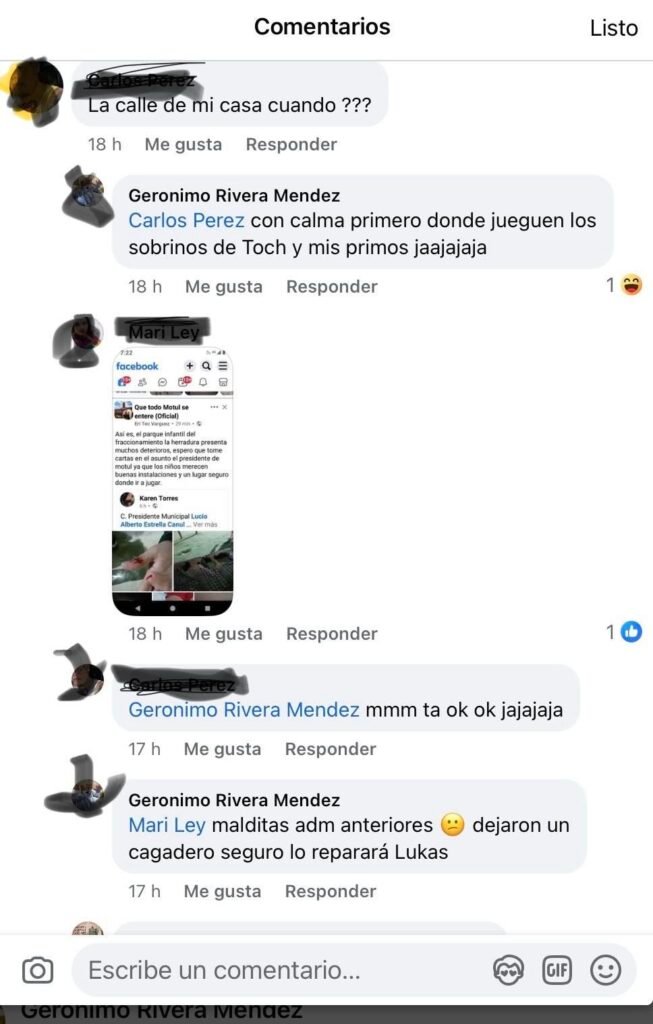Image resolution: width=653 pixels, height=1024 pixels.
Task: Like Geronimo's "malditas adm anteriores" comment
Action: [x=222, y=891]
